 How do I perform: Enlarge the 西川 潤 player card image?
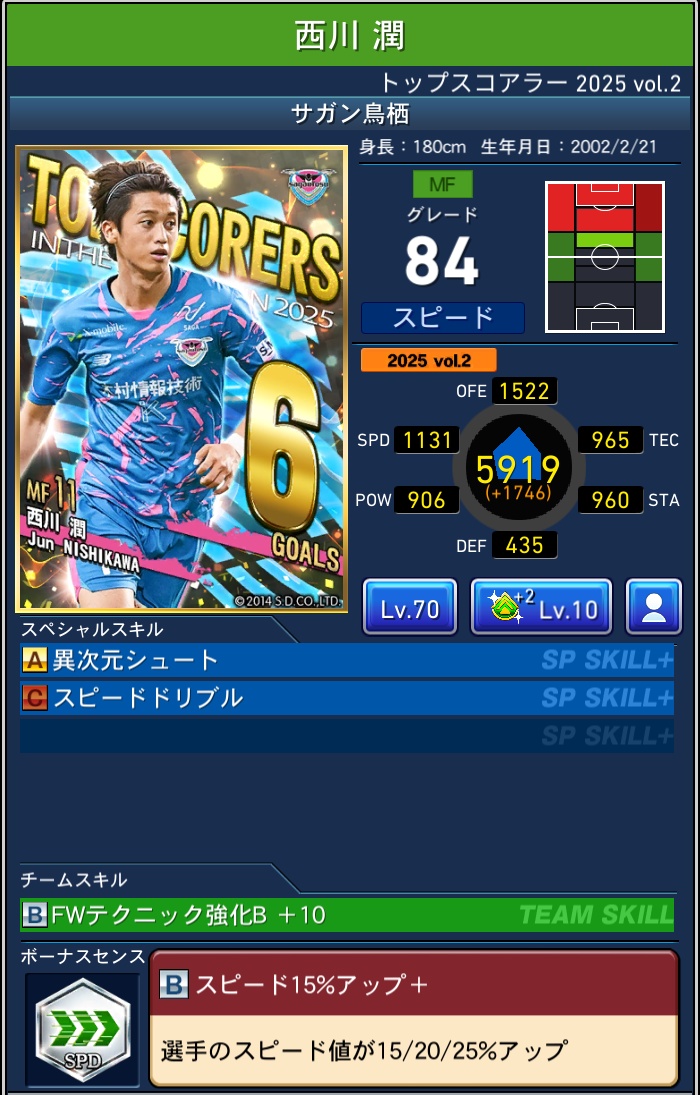[181, 380]
